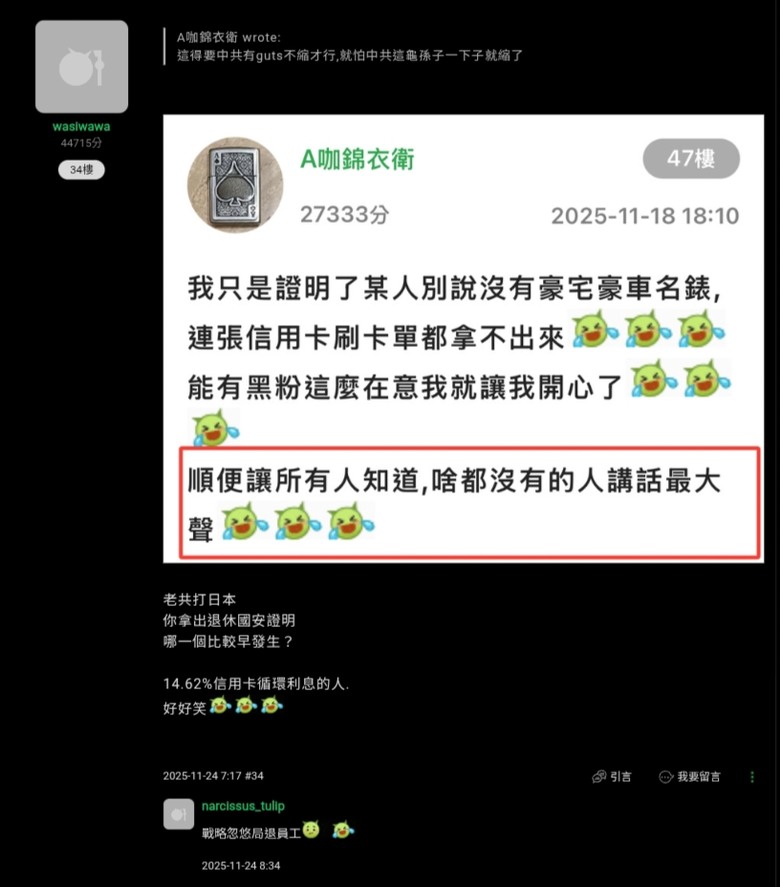Viewport: 780px width, 887px height.
Task: Leave a comment via 我要留言
Action: coord(690,777)
